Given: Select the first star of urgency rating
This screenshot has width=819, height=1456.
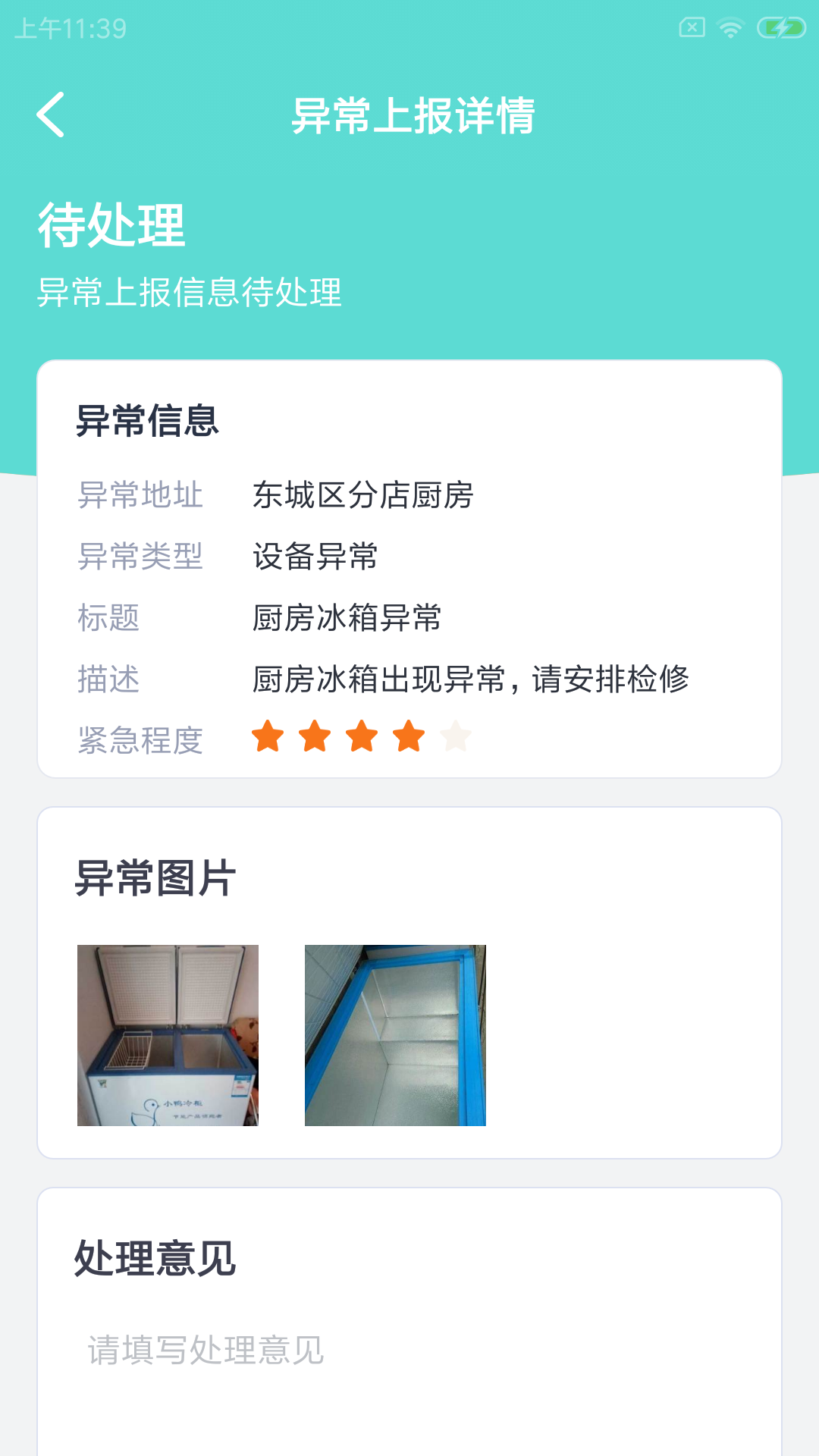Looking at the screenshot, I should click(x=268, y=735).
